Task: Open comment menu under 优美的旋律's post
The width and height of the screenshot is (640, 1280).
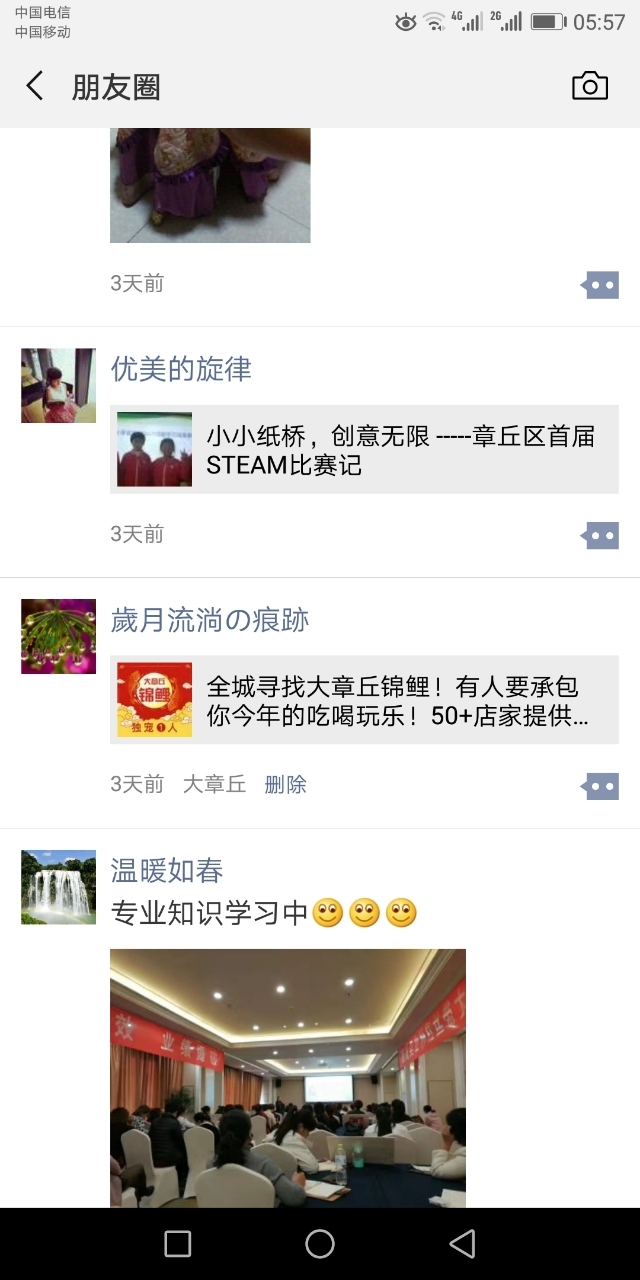Action: coord(600,536)
